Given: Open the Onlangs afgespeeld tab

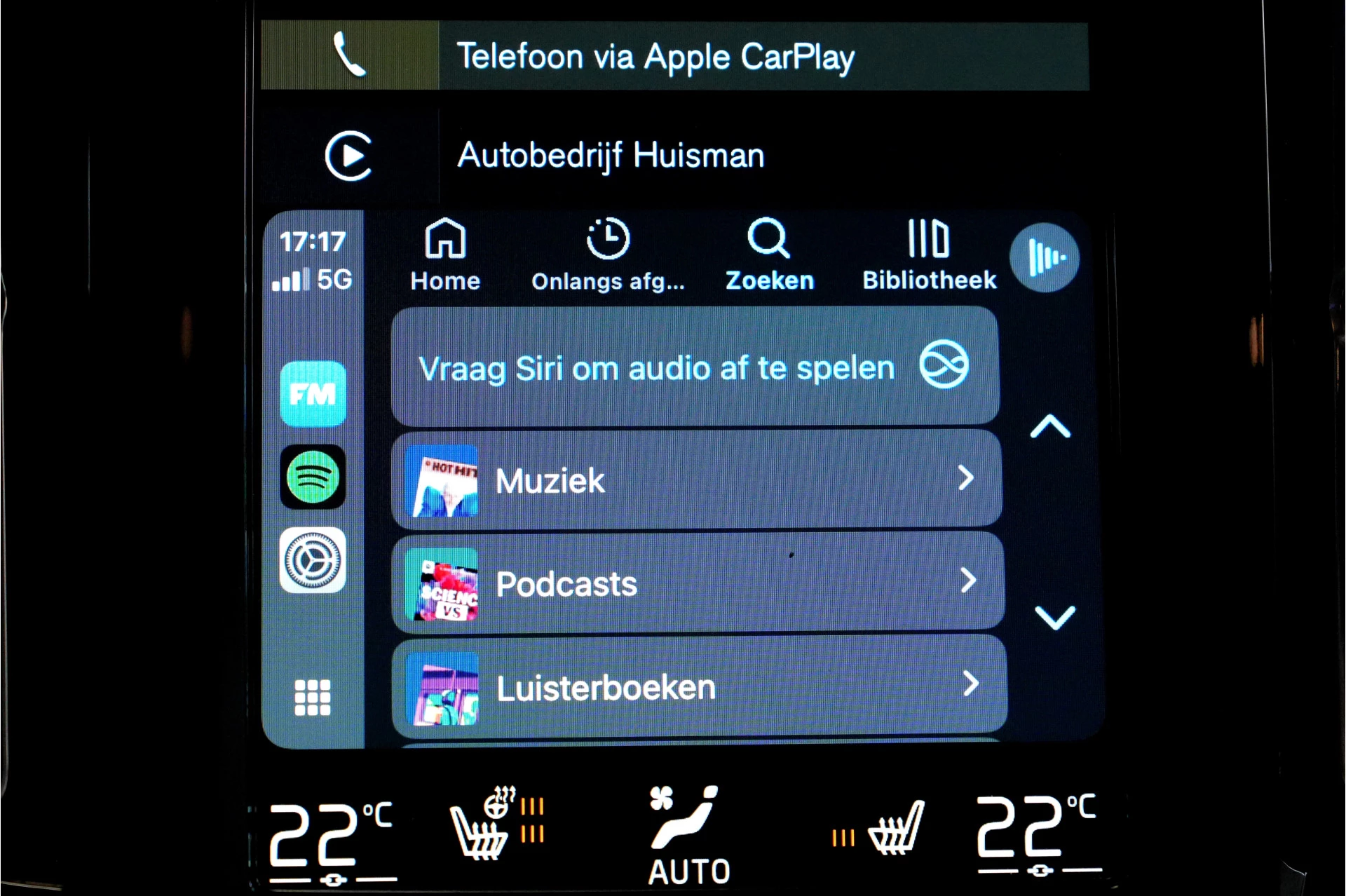Looking at the screenshot, I should click(607, 255).
